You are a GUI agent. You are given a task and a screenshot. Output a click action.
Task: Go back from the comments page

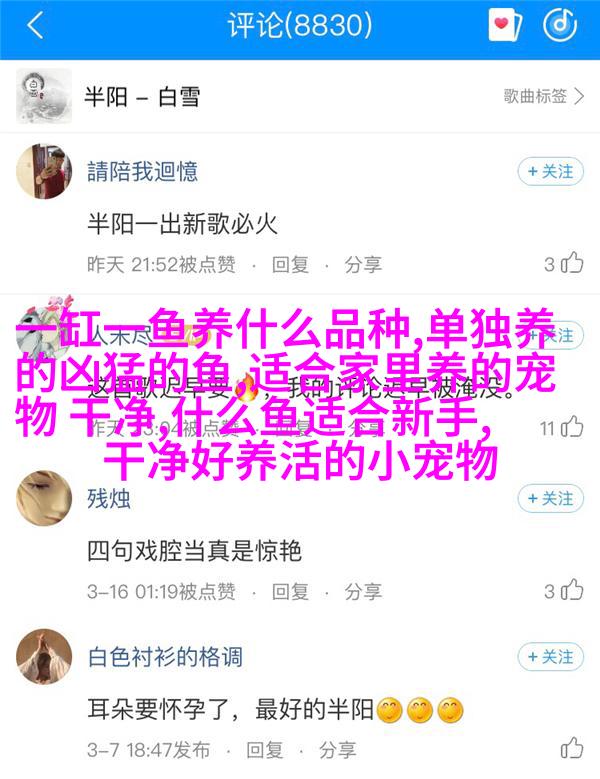tap(36, 27)
